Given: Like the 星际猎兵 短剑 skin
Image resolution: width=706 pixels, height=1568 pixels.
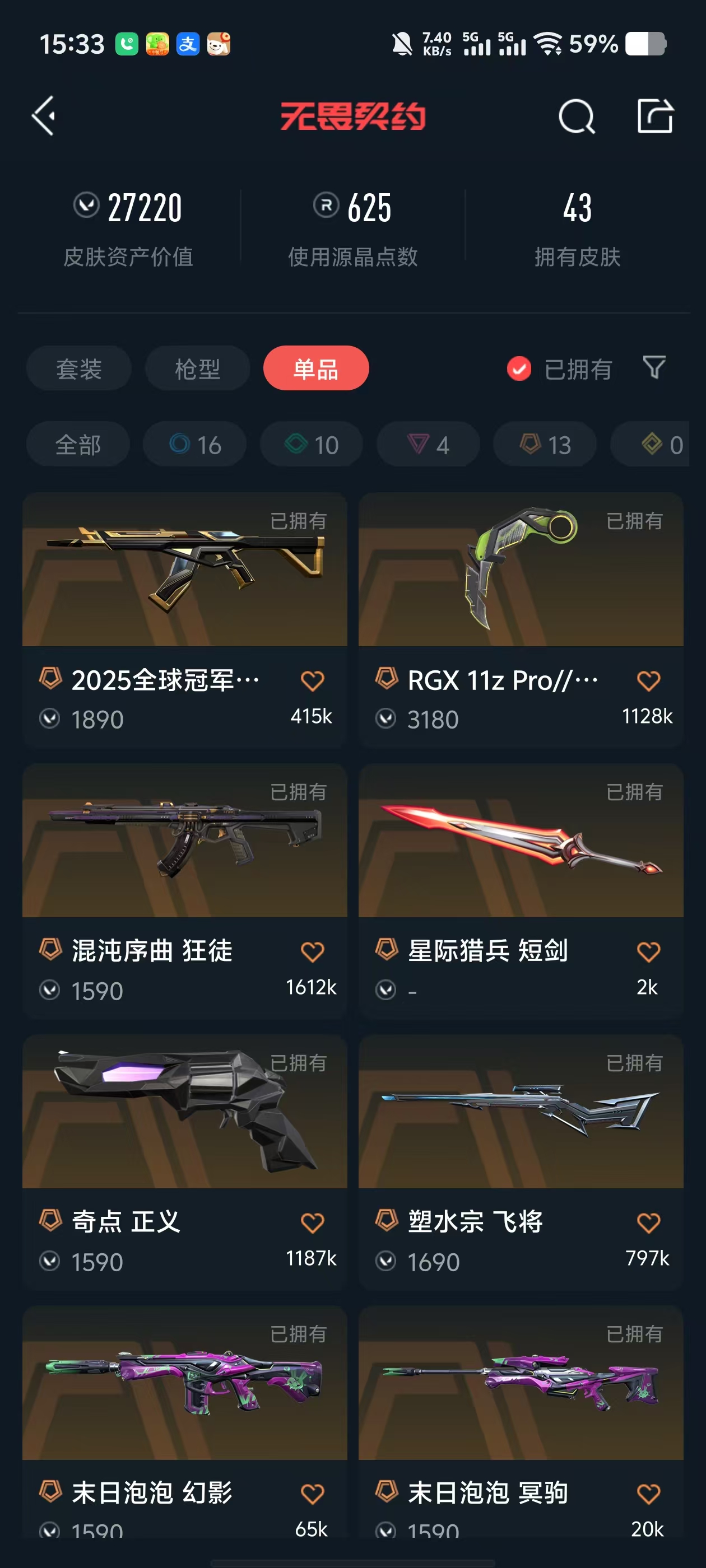Looking at the screenshot, I should click(648, 951).
